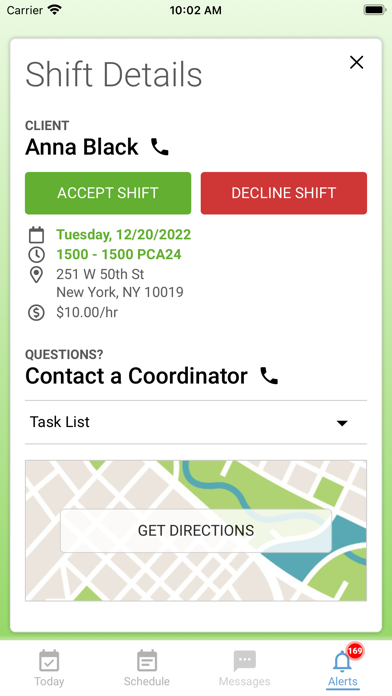Go to the Messages tab

click(x=245, y=668)
